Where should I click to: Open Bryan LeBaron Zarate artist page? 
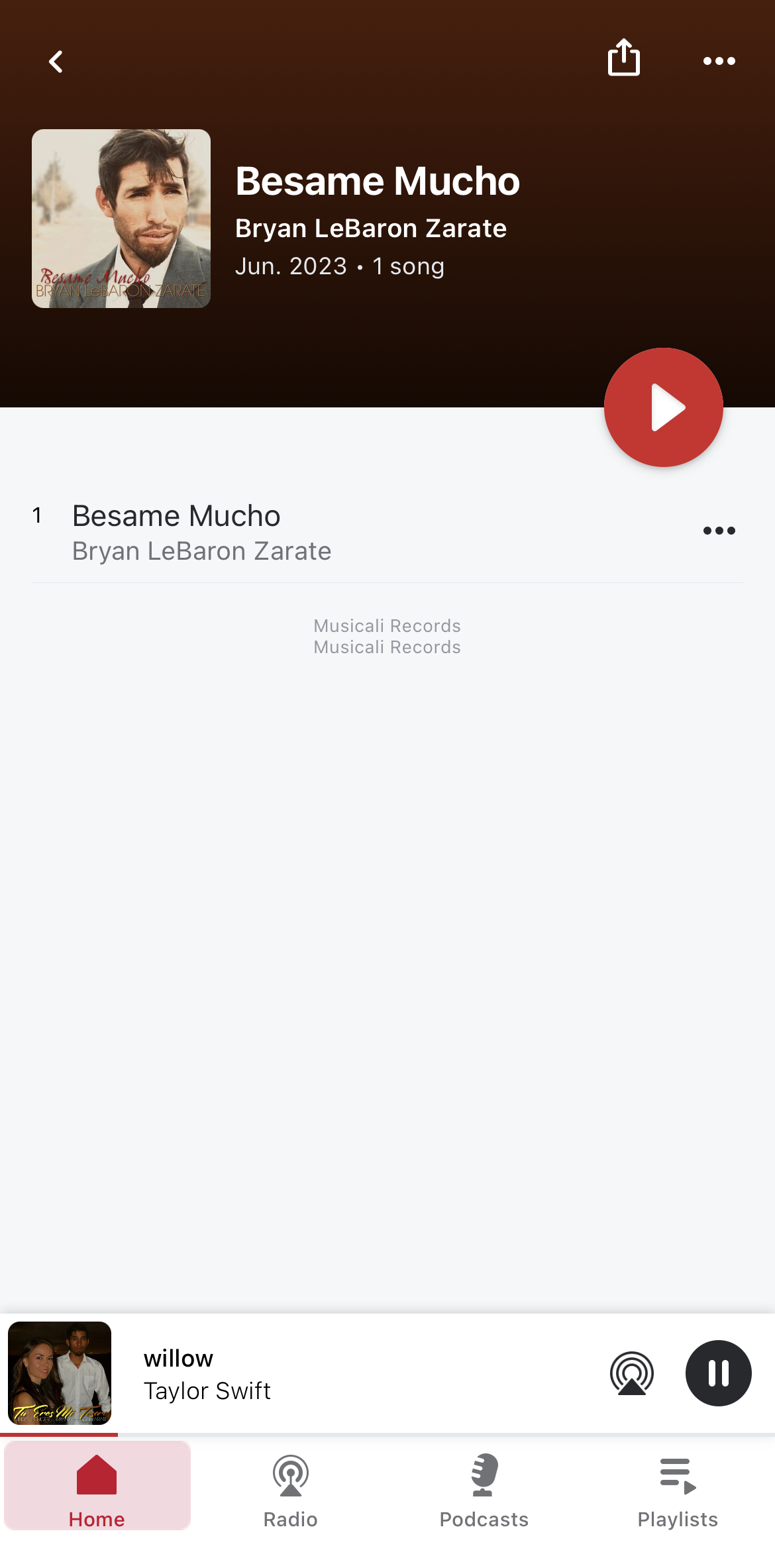click(x=370, y=229)
